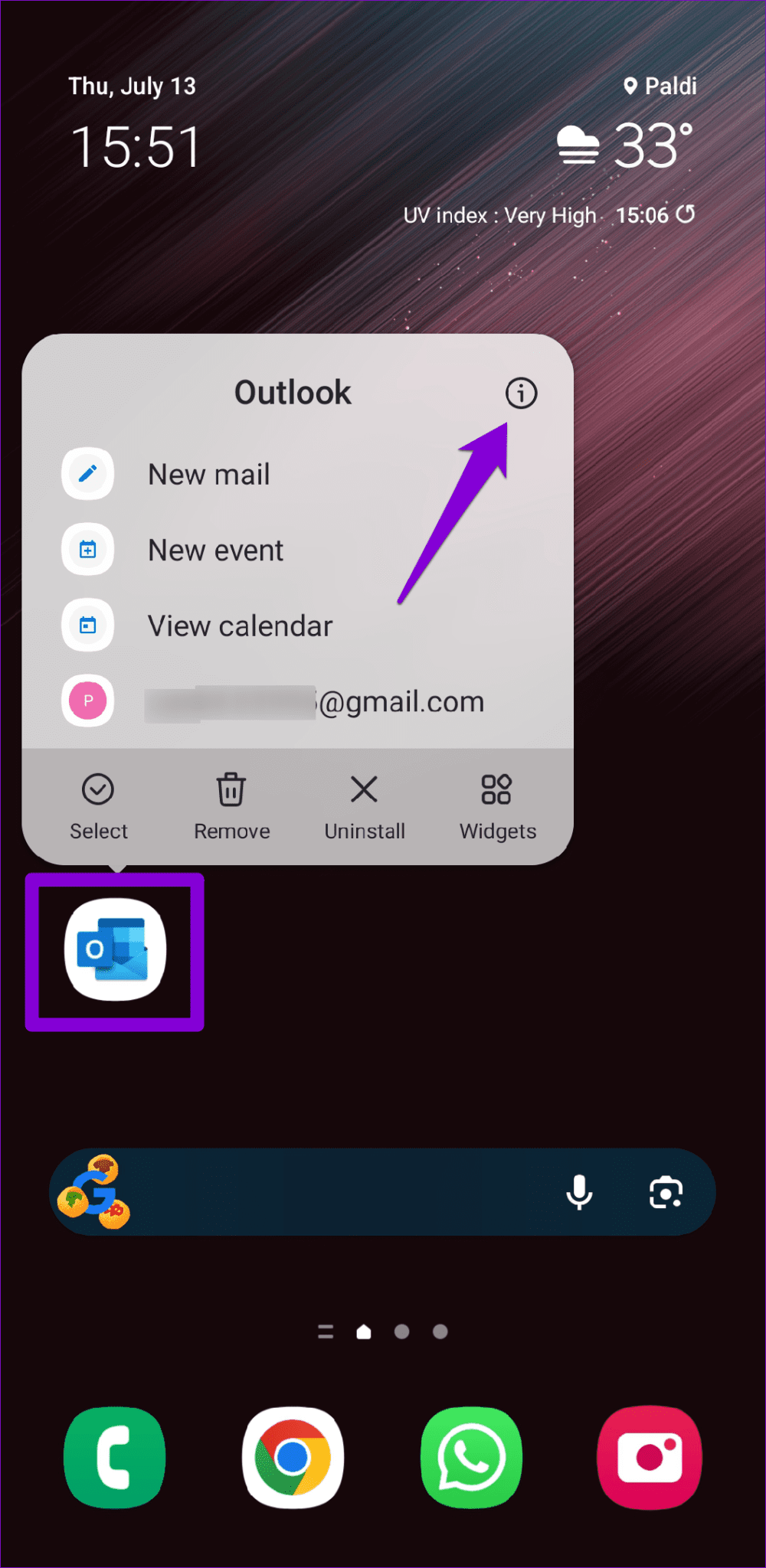The height and width of the screenshot is (1568, 766).
Task: Choose New mail from the Outlook menu
Action: click(209, 474)
